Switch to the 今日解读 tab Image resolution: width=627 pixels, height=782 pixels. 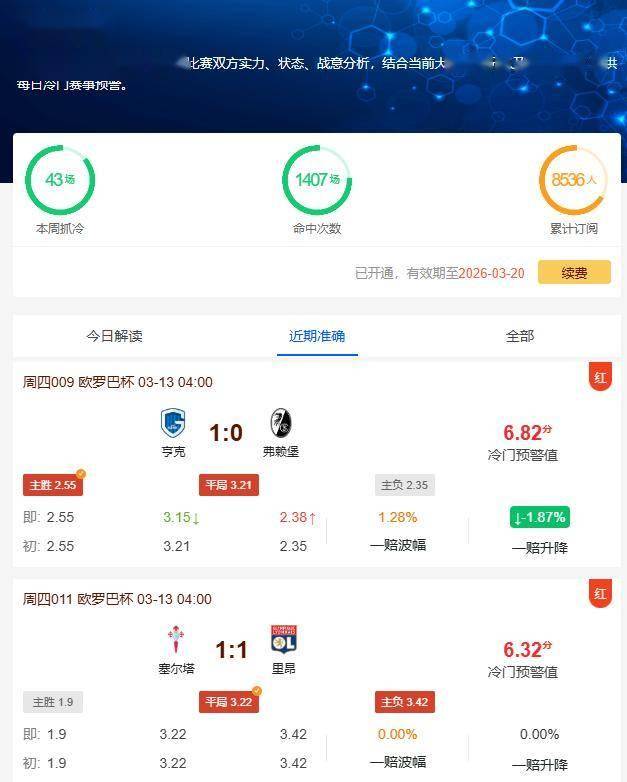[x=114, y=336]
